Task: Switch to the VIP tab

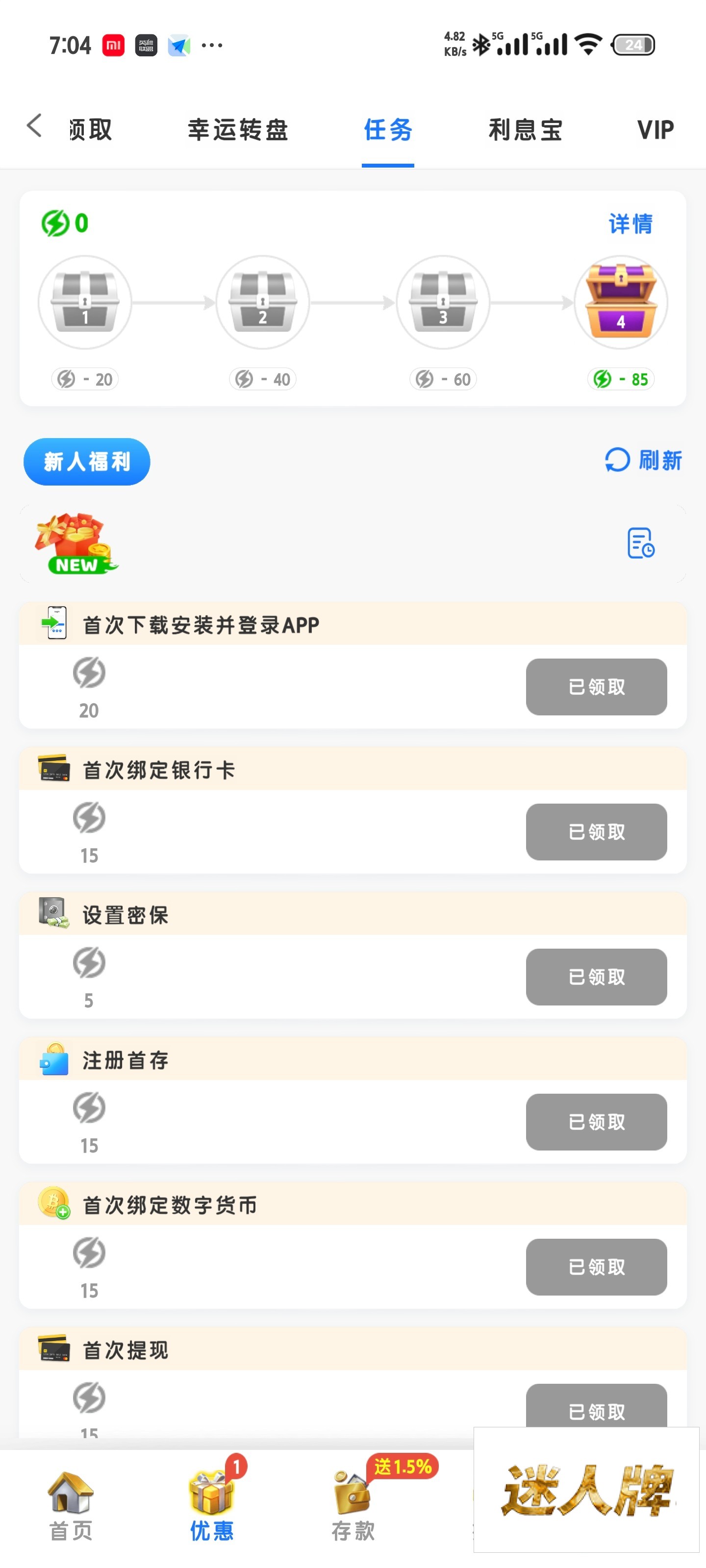Action: tap(655, 130)
